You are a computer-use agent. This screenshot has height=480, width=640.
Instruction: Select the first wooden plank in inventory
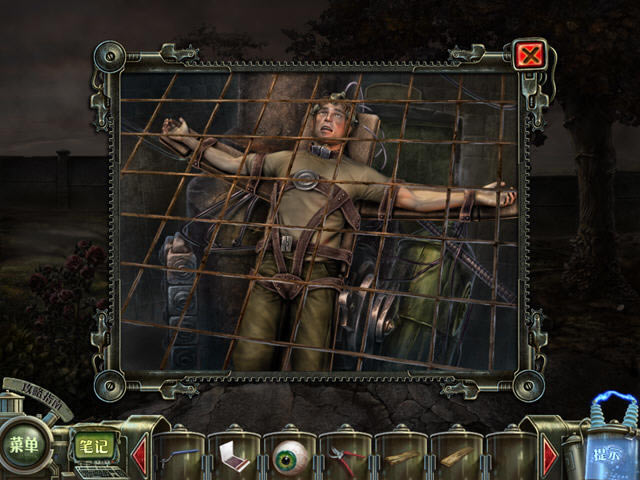(401, 455)
